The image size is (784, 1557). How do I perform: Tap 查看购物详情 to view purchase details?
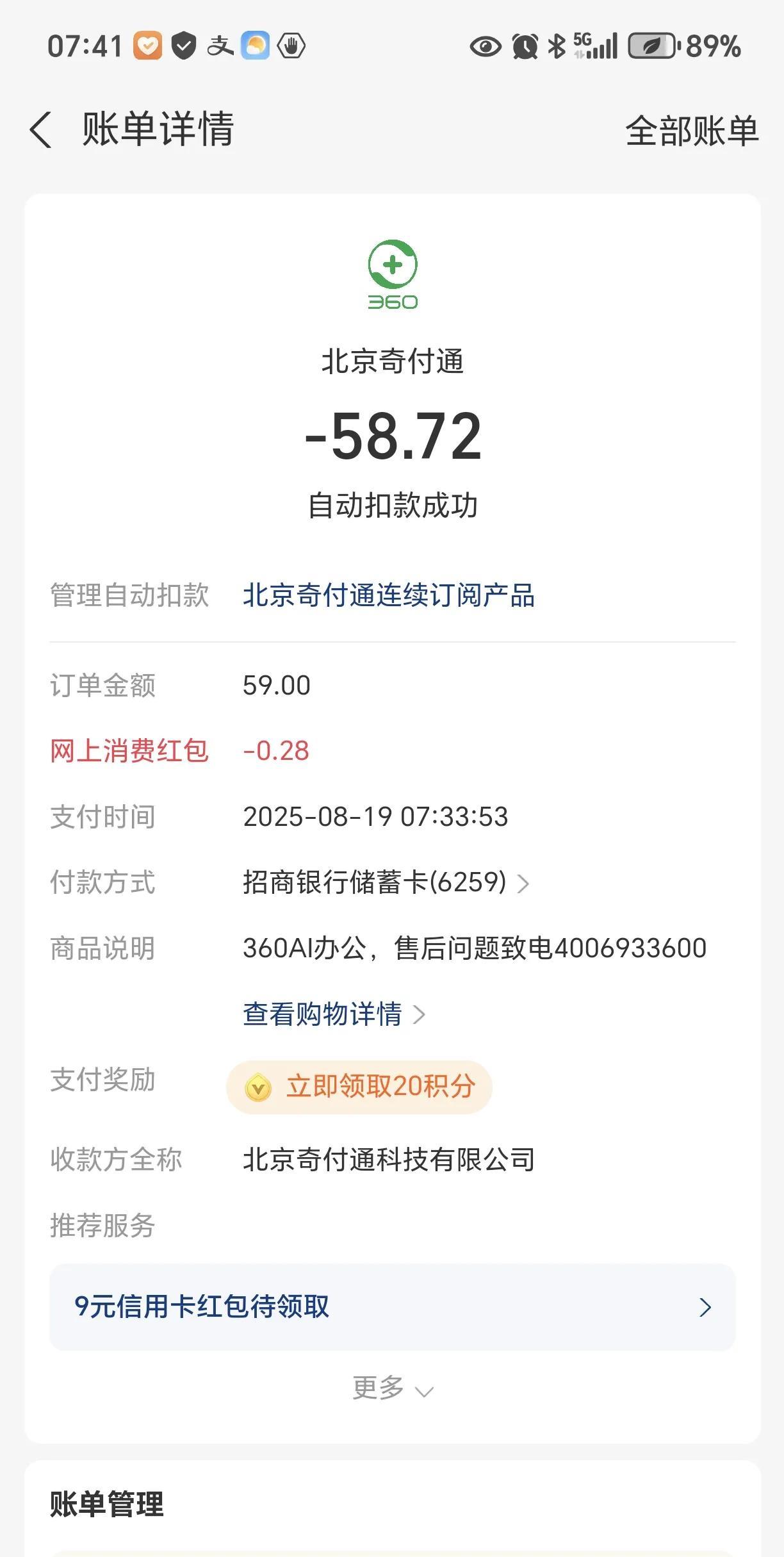333,1014
